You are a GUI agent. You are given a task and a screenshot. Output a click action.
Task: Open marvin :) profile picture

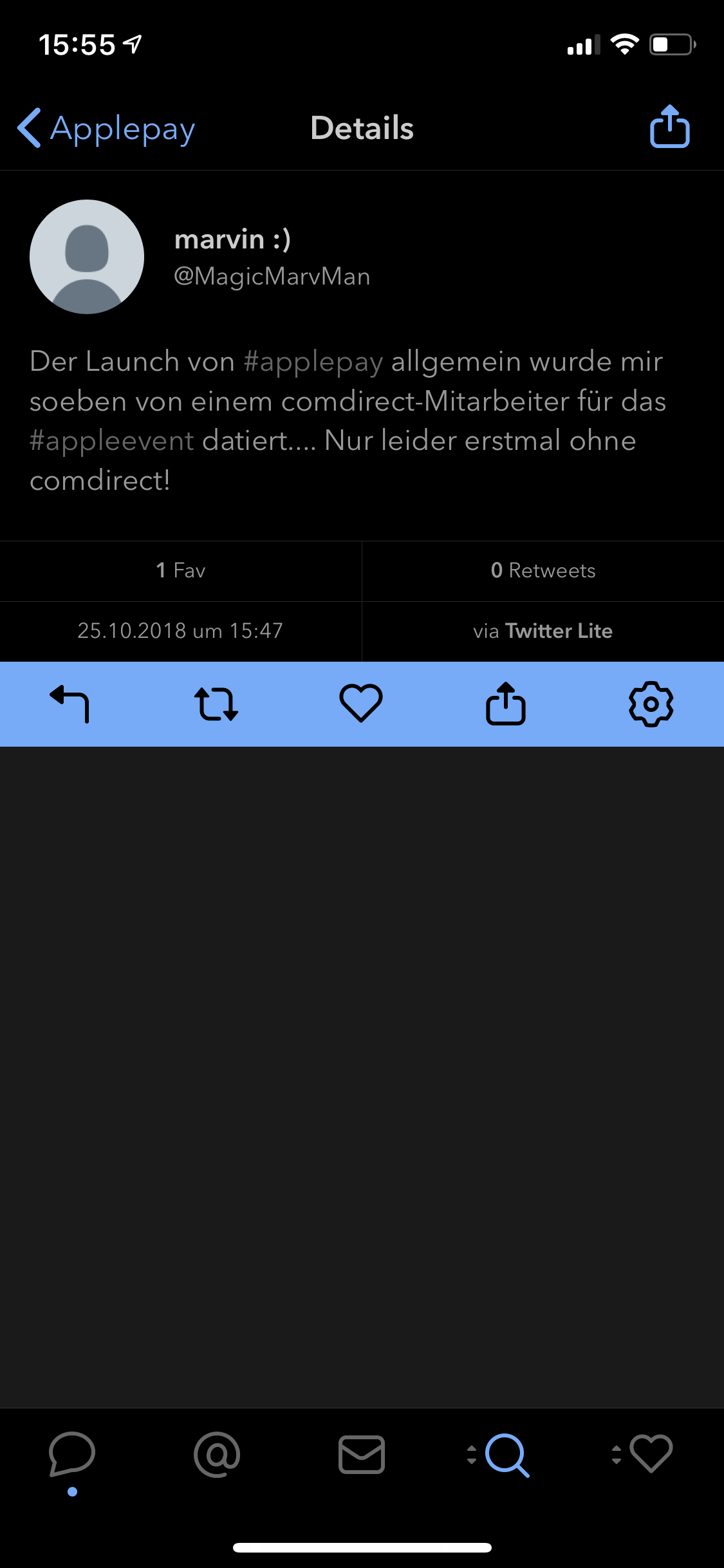[87, 257]
